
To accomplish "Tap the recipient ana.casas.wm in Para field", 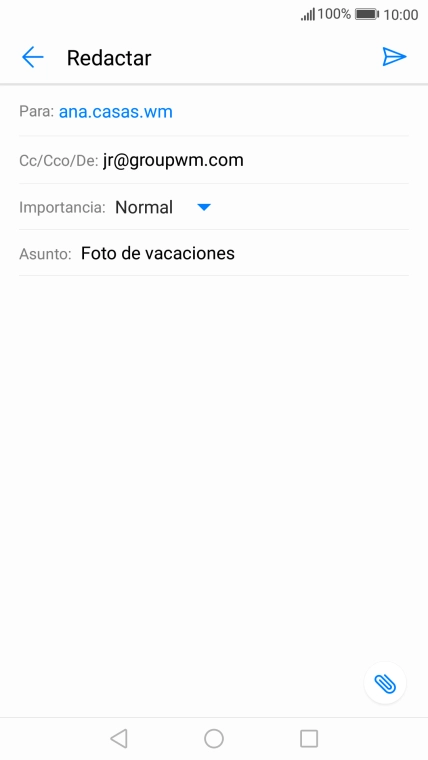I will tap(115, 112).
